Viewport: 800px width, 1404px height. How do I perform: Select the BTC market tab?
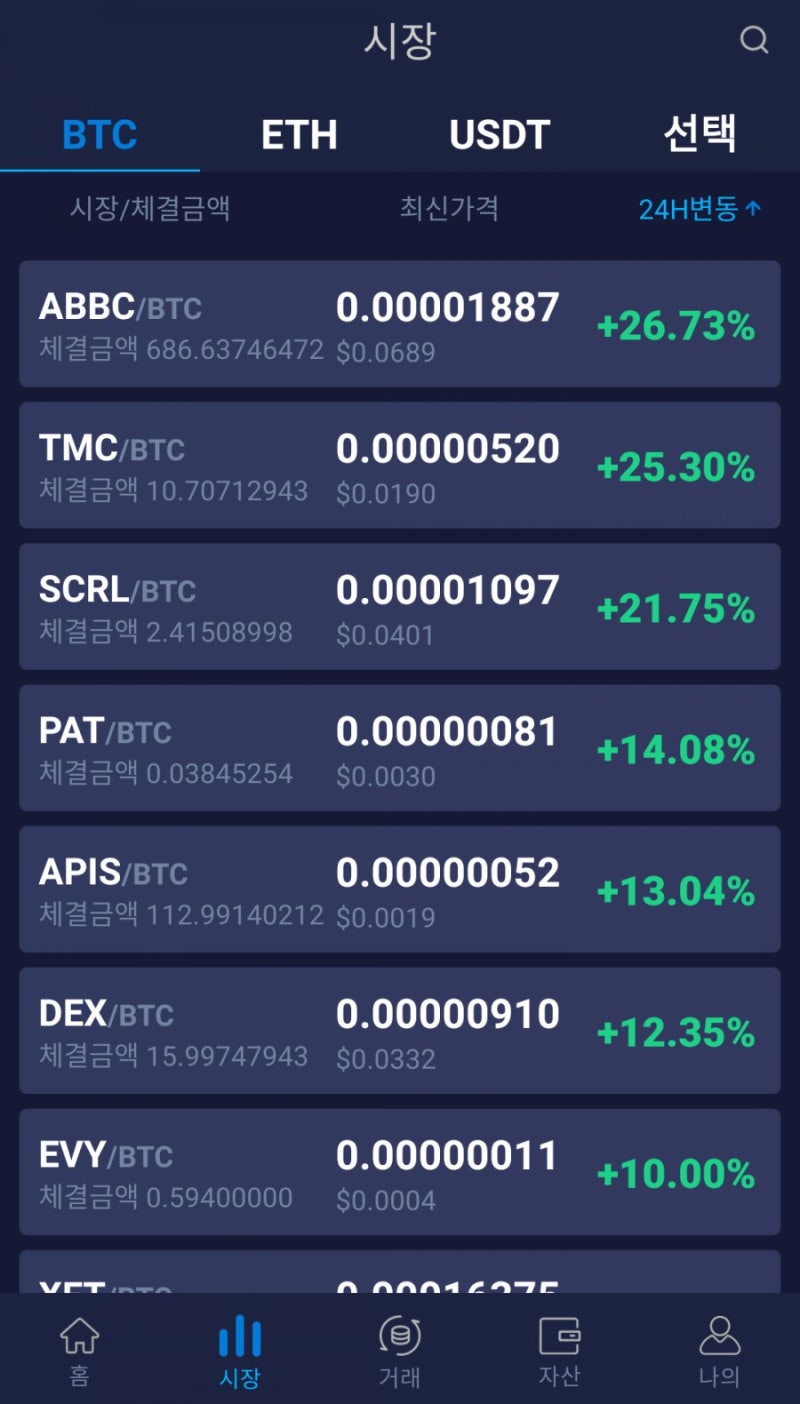click(100, 135)
